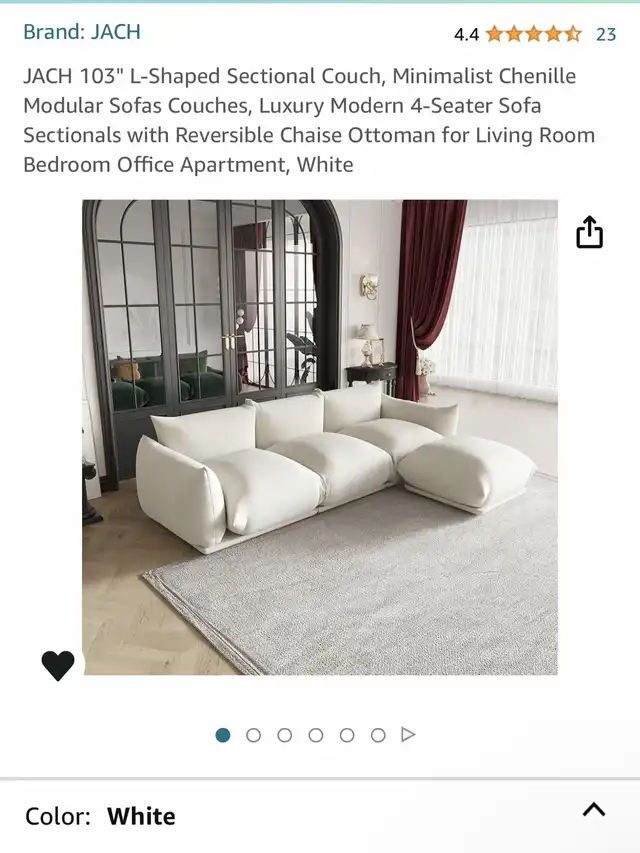Jump to the sixth image dot

coord(378,735)
